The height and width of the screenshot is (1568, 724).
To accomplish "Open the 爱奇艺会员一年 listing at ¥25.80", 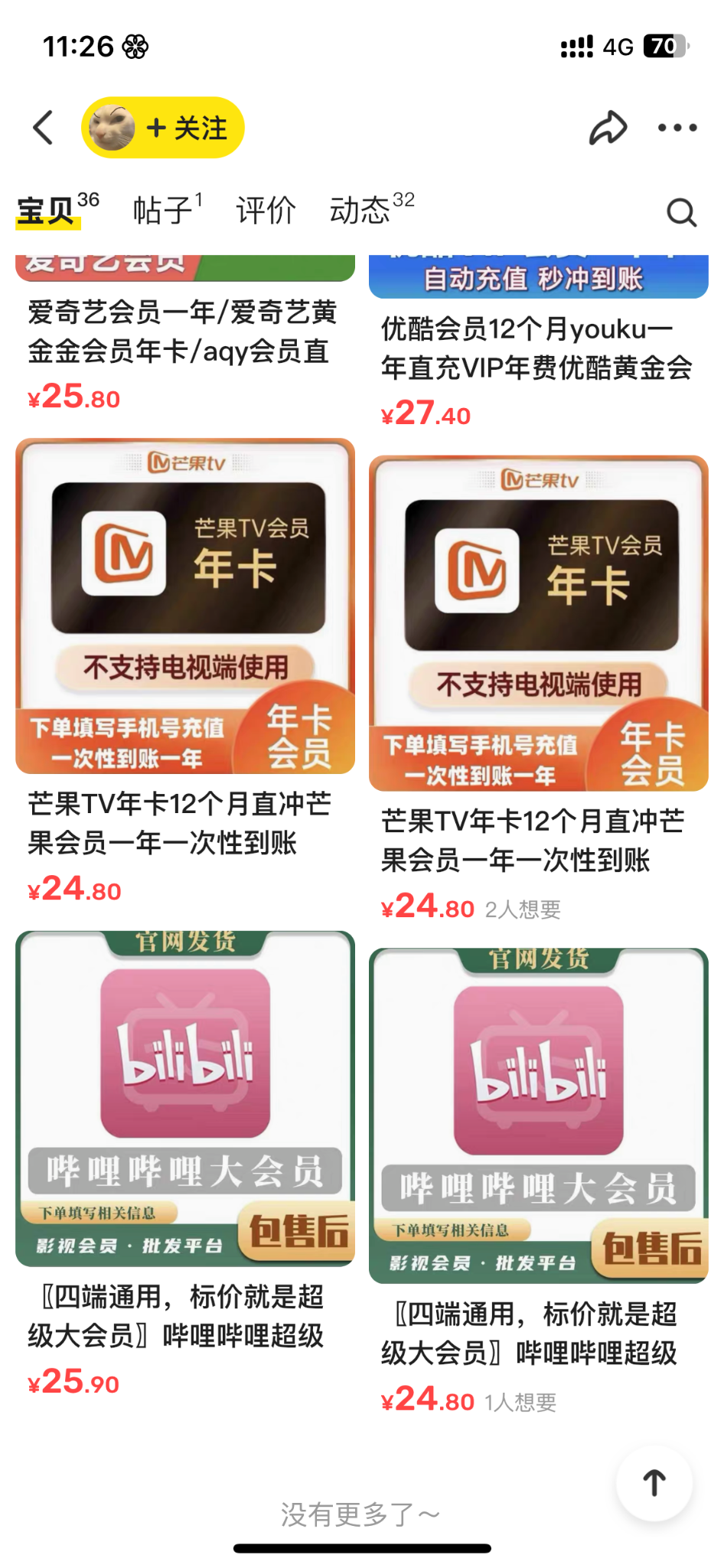I will click(x=184, y=332).
